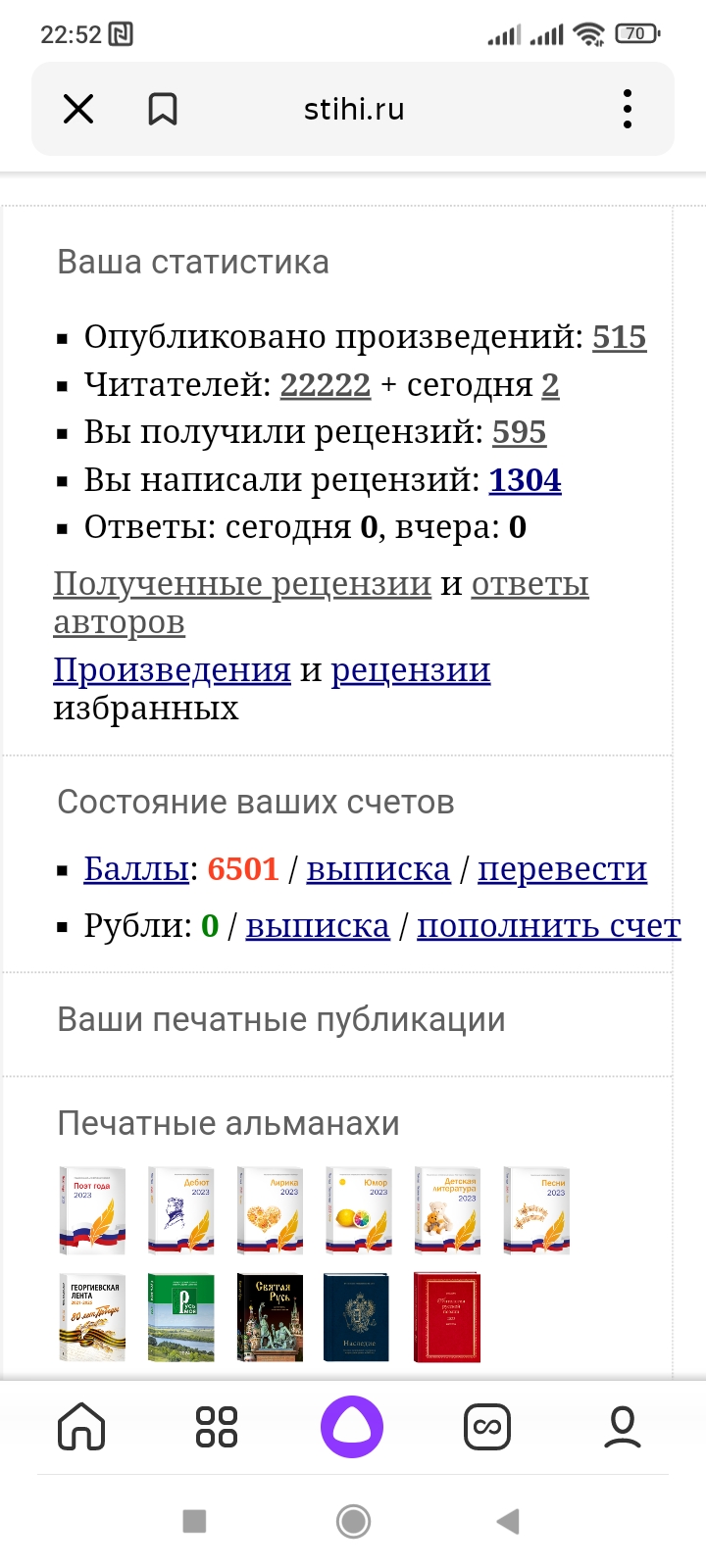Open the browser overflow menu
This screenshot has width=706, height=1568.
pos(628,109)
